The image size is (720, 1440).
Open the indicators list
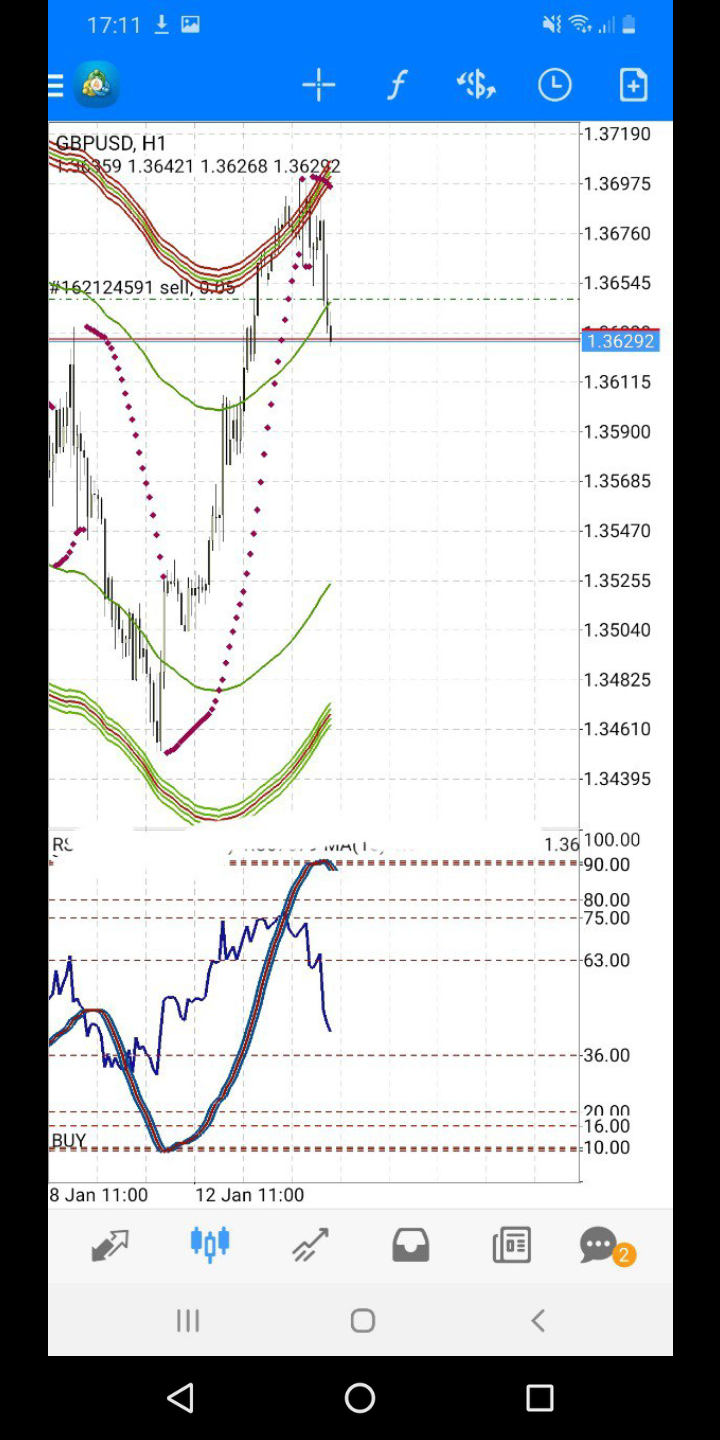(x=397, y=86)
